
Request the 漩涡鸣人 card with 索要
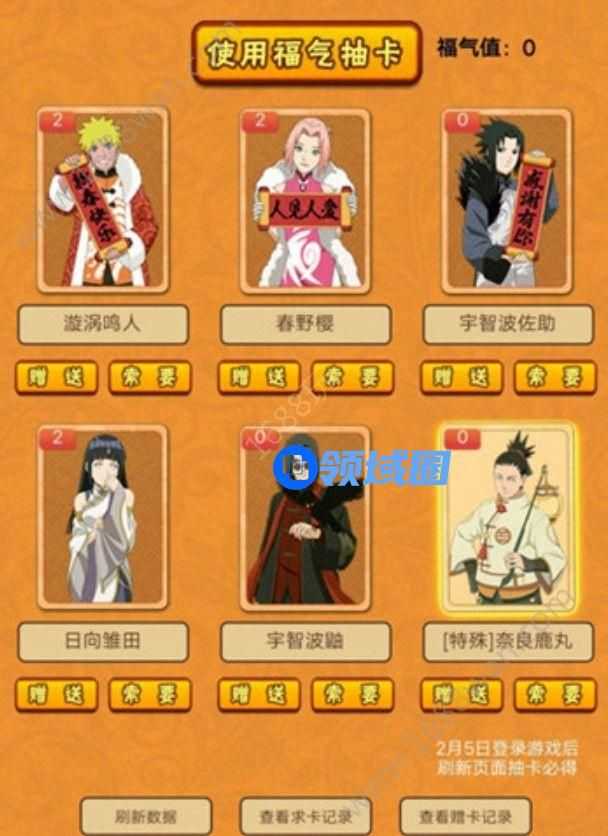[150, 377]
